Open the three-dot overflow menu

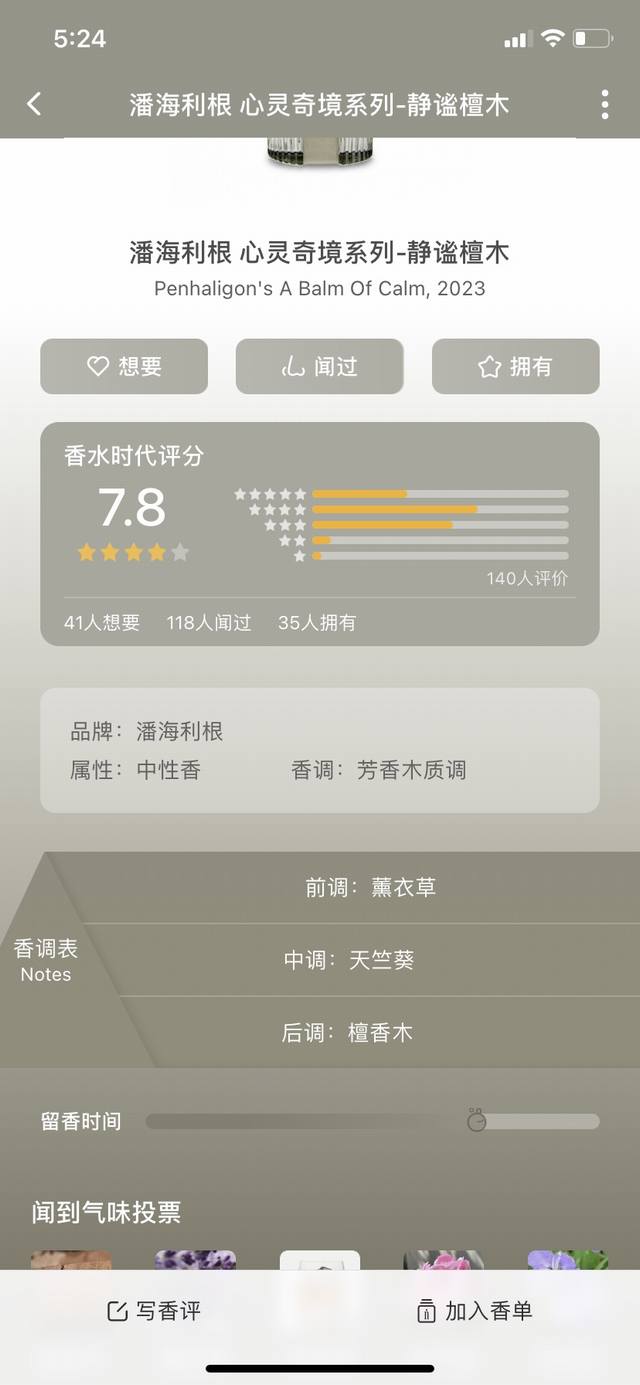[x=605, y=104]
